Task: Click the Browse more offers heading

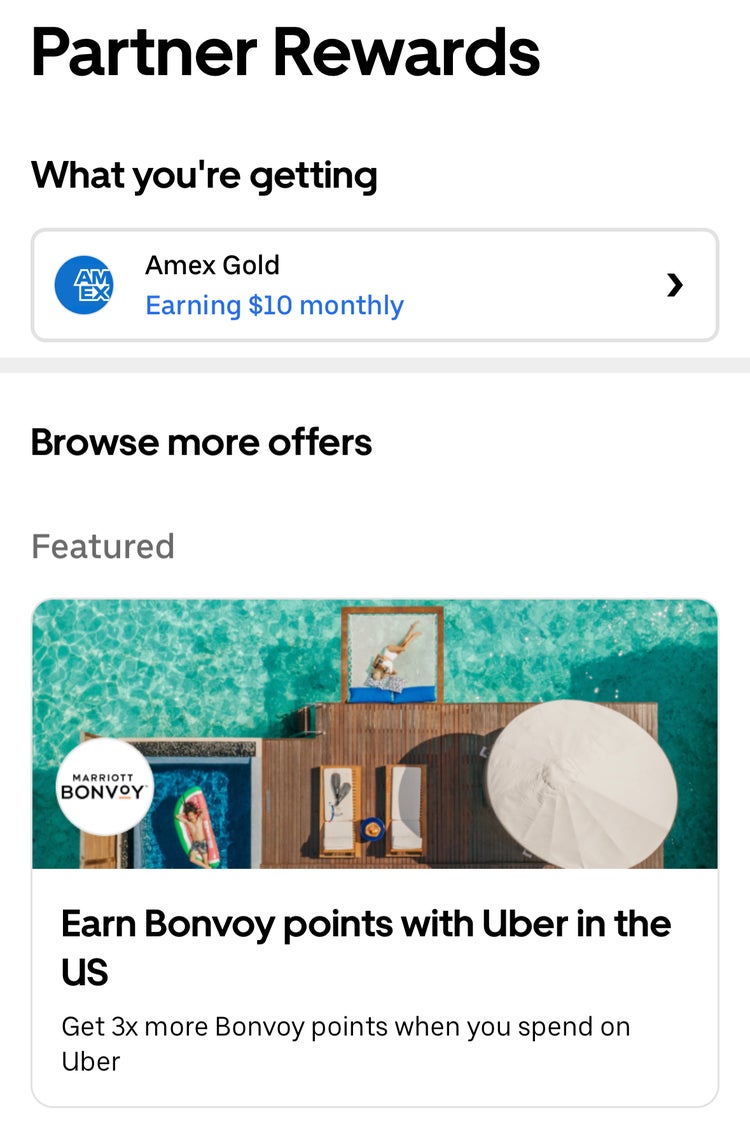Action: [202, 441]
